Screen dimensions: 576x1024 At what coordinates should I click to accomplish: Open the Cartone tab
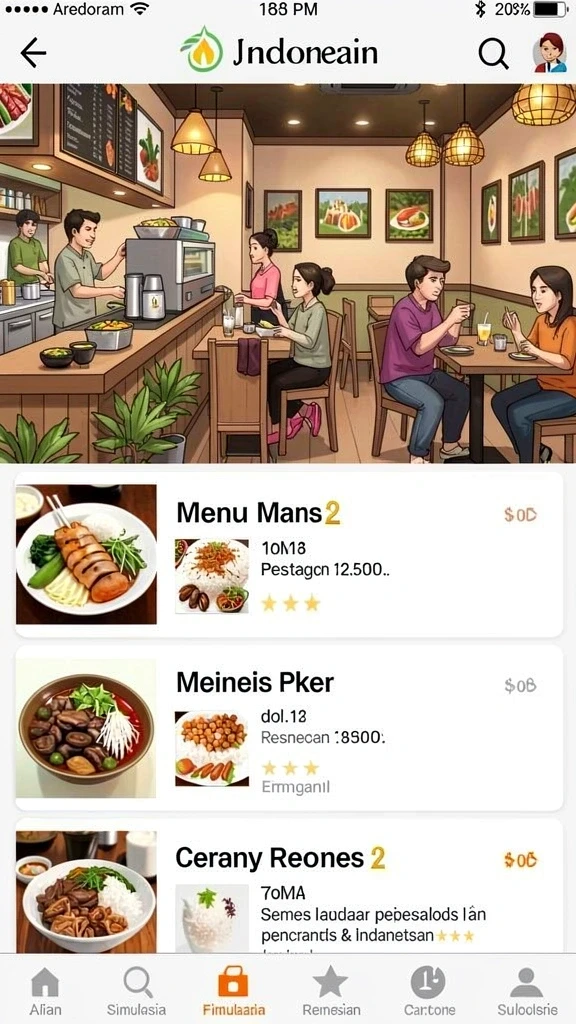(429, 991)
